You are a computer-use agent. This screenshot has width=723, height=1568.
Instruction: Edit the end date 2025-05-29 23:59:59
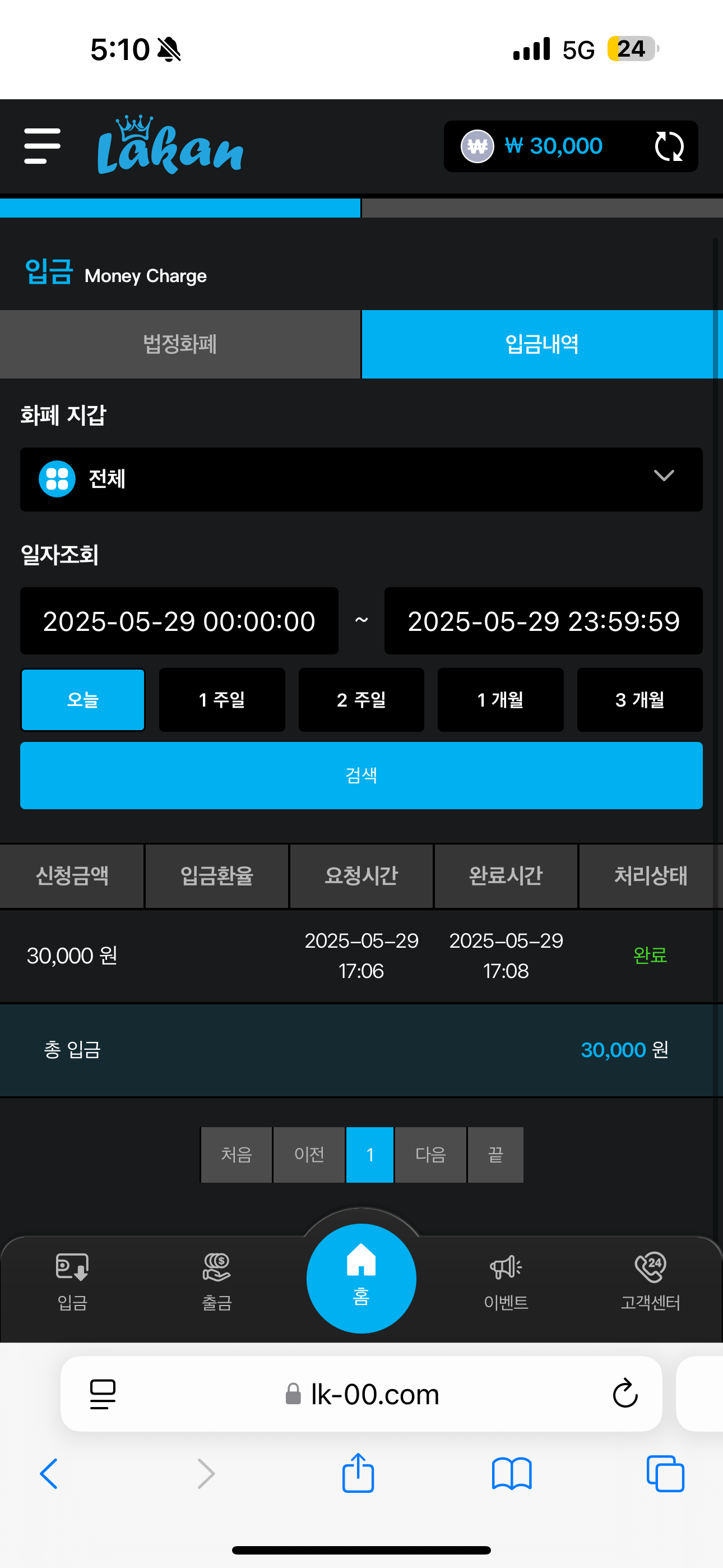543,621
